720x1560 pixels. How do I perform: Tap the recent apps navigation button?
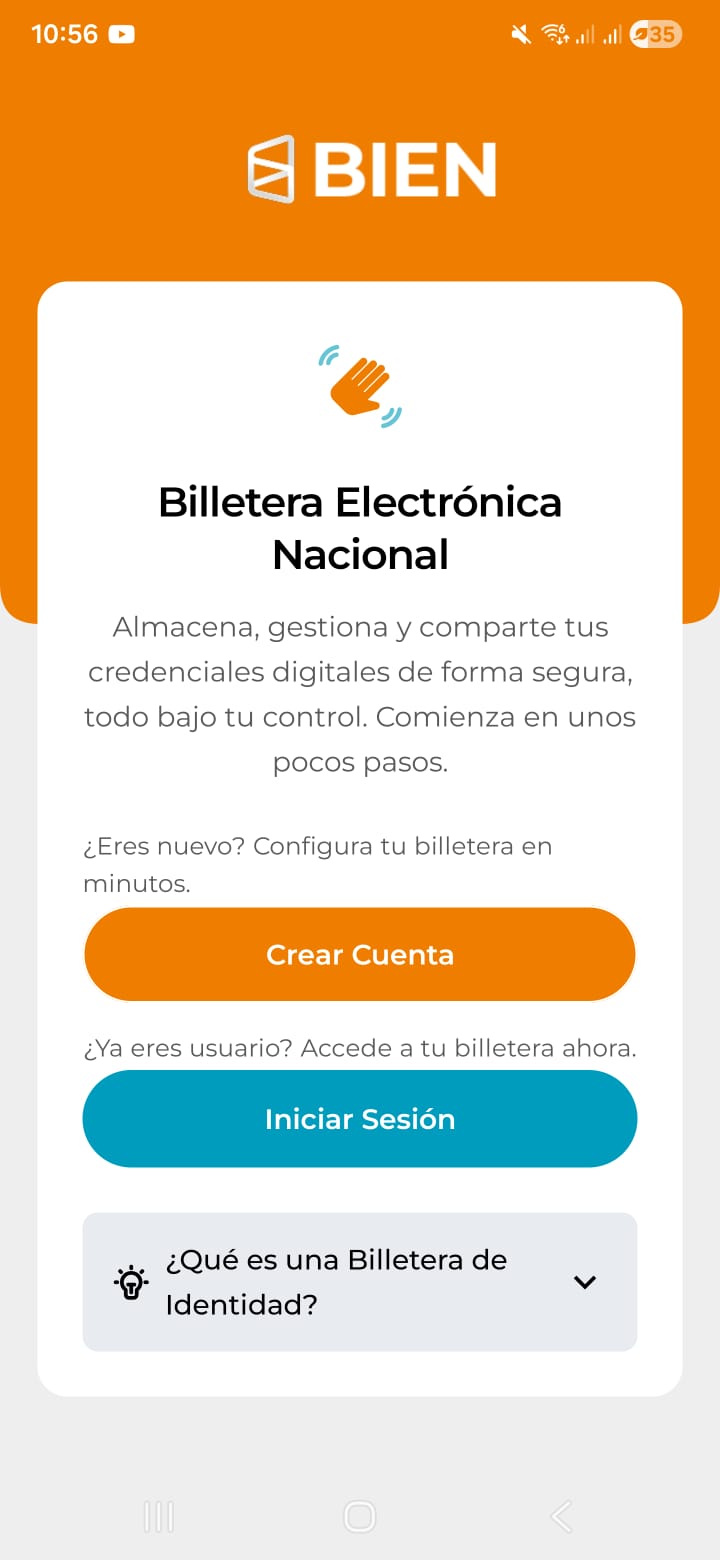click(158, 1516)
